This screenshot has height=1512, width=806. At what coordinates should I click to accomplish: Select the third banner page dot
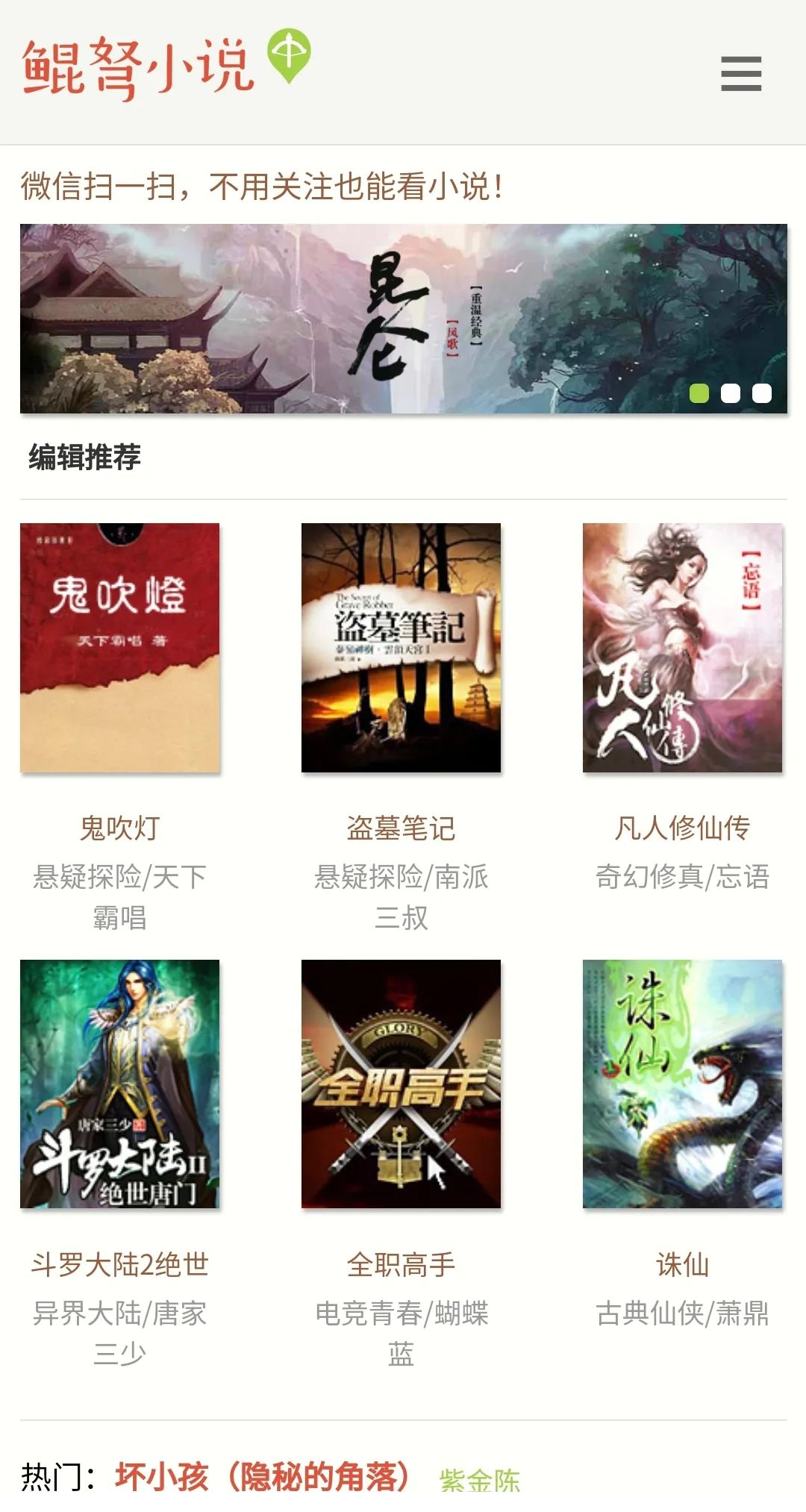[762, 393]
